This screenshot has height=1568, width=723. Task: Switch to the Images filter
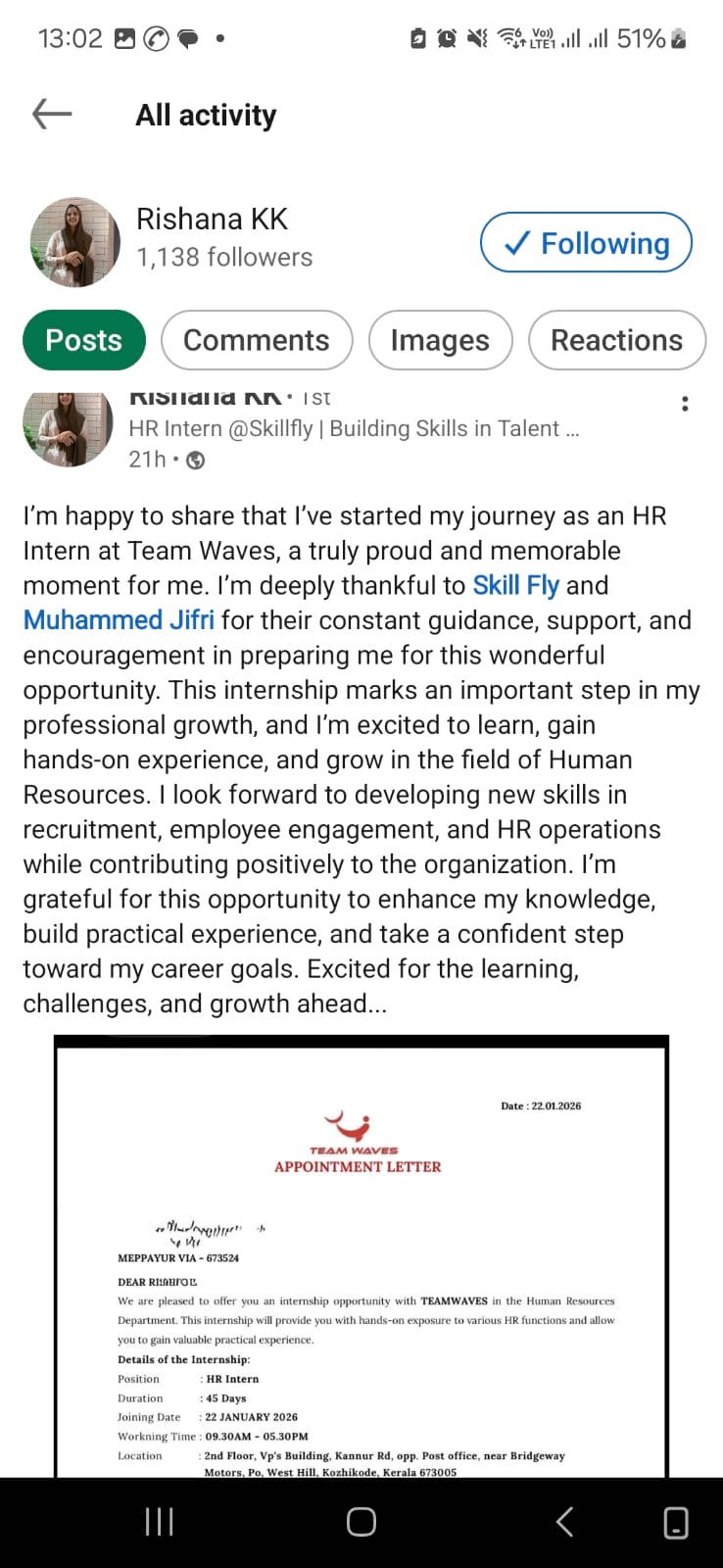tap(440, 340)
